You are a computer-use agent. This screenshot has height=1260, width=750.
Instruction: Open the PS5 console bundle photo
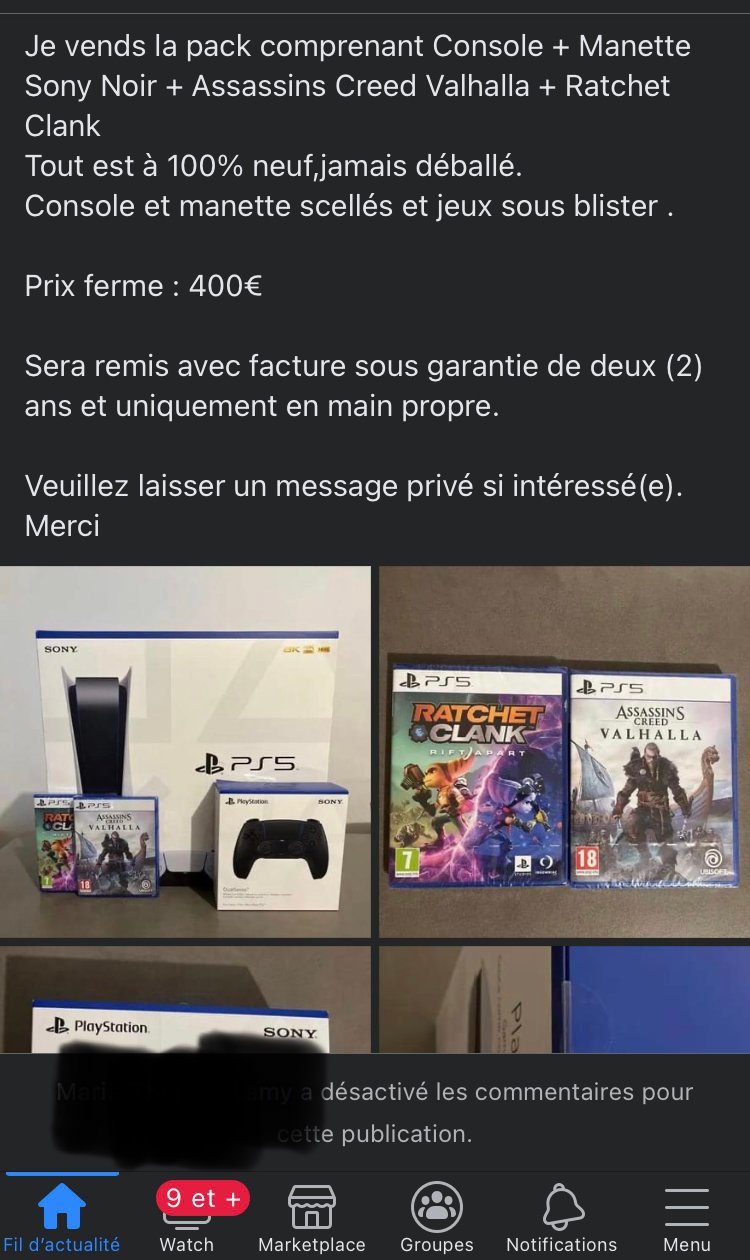pos(185,752)
